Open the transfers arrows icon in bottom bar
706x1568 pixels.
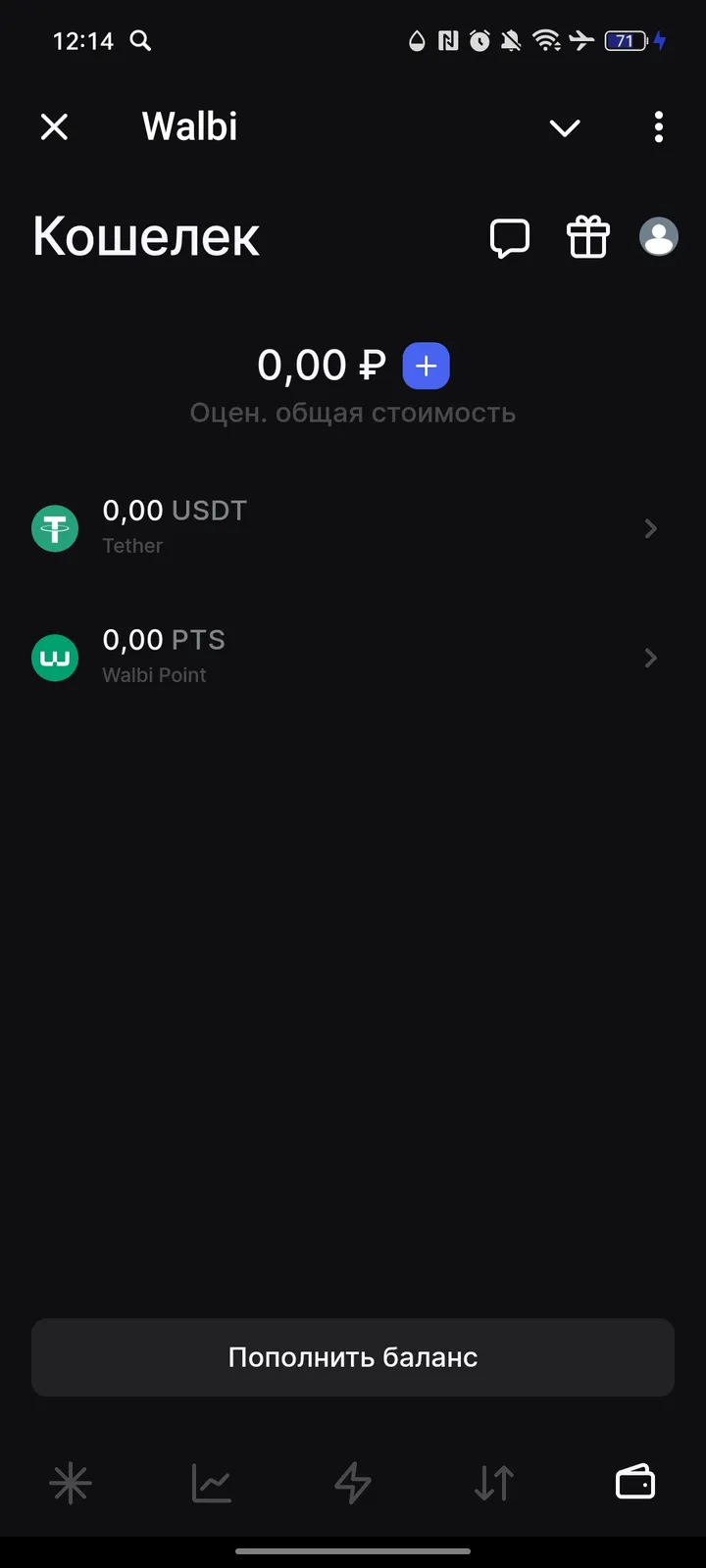click(493, 1483)
